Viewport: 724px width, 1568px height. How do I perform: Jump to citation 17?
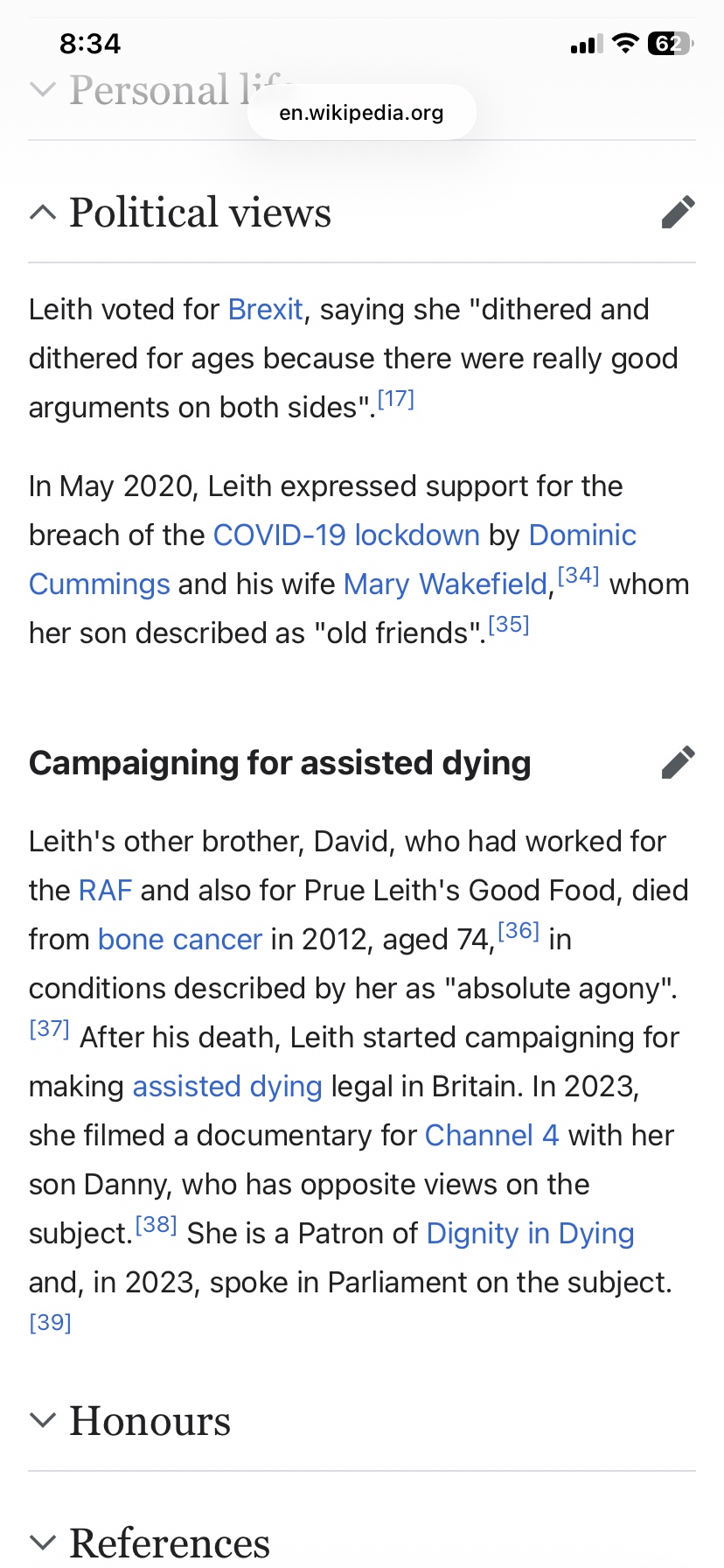395,400
